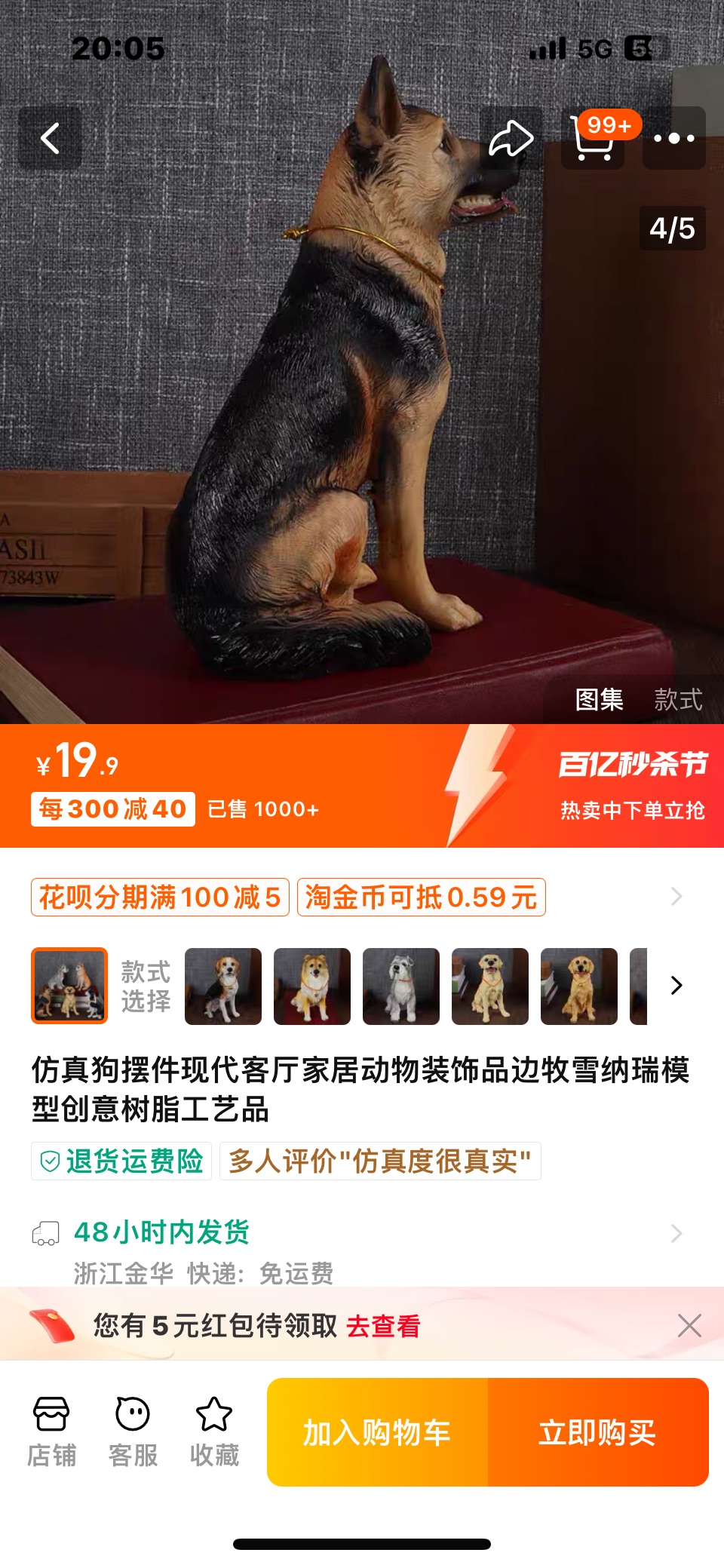Buy now with 立即购买

pyautogui.click(x=598, y=1431)
